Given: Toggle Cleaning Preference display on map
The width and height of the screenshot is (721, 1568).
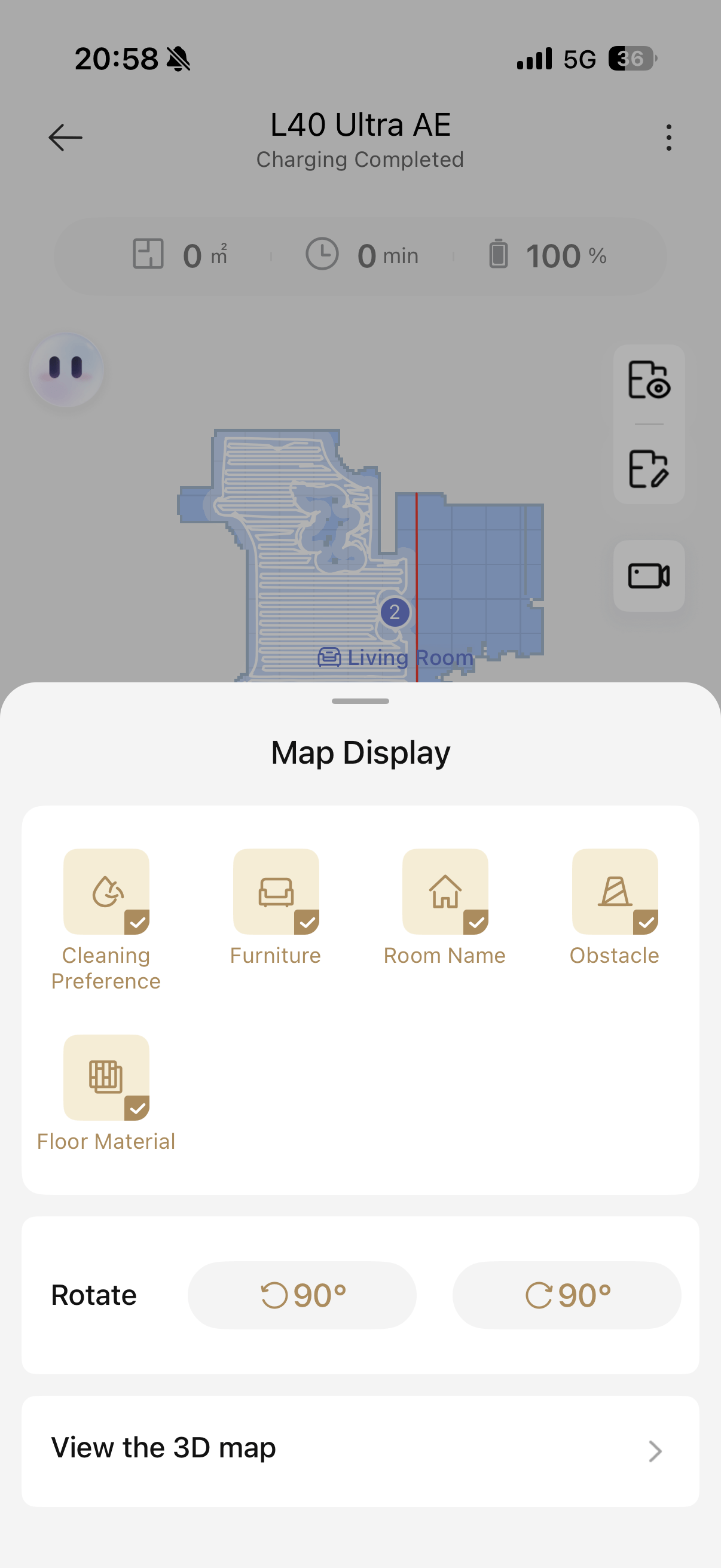Looking at the screenshot, I should [106, 892].
